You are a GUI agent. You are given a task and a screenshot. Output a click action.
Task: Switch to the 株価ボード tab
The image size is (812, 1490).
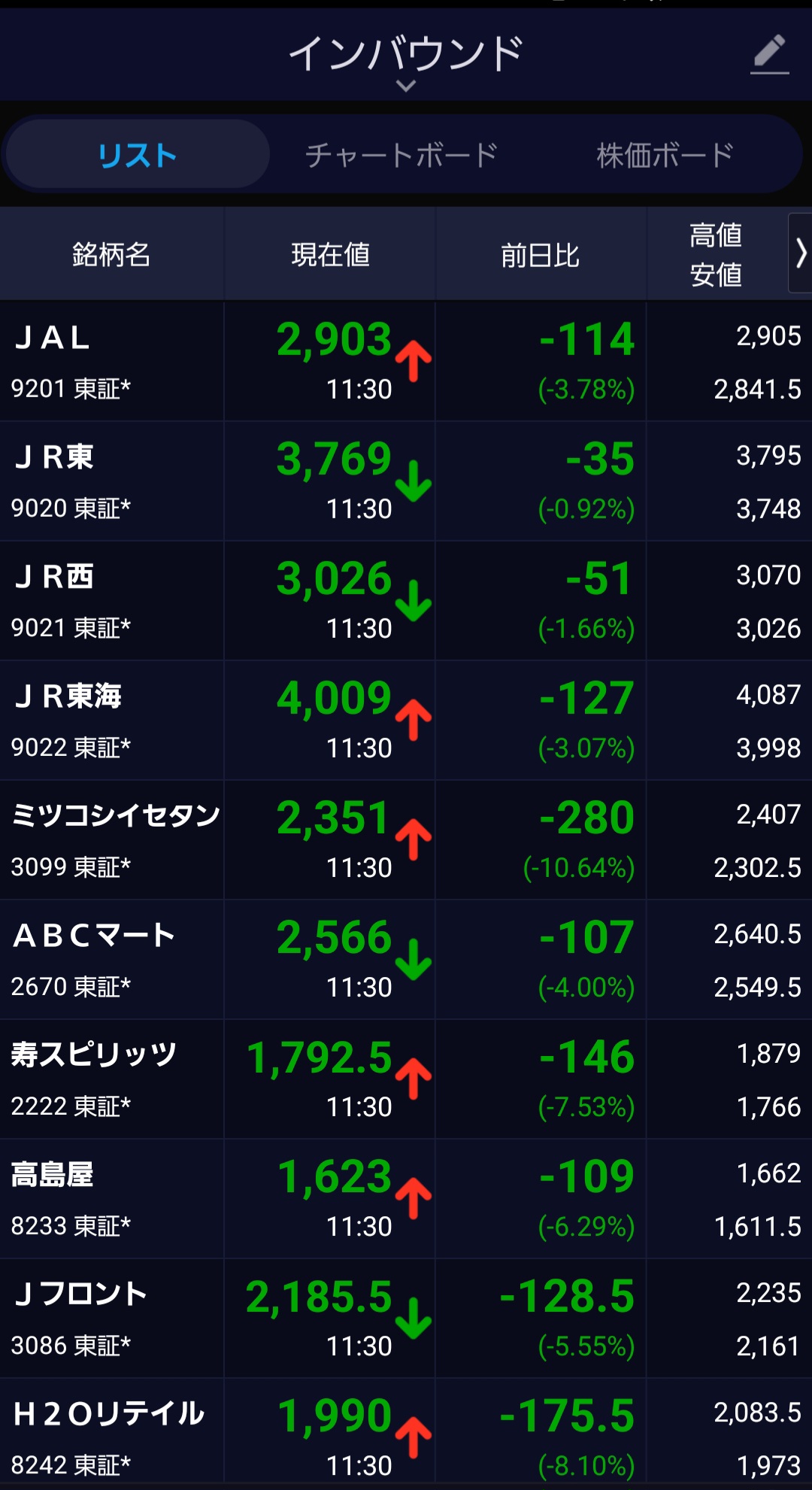pyautogui.click(x=665, y=155)
